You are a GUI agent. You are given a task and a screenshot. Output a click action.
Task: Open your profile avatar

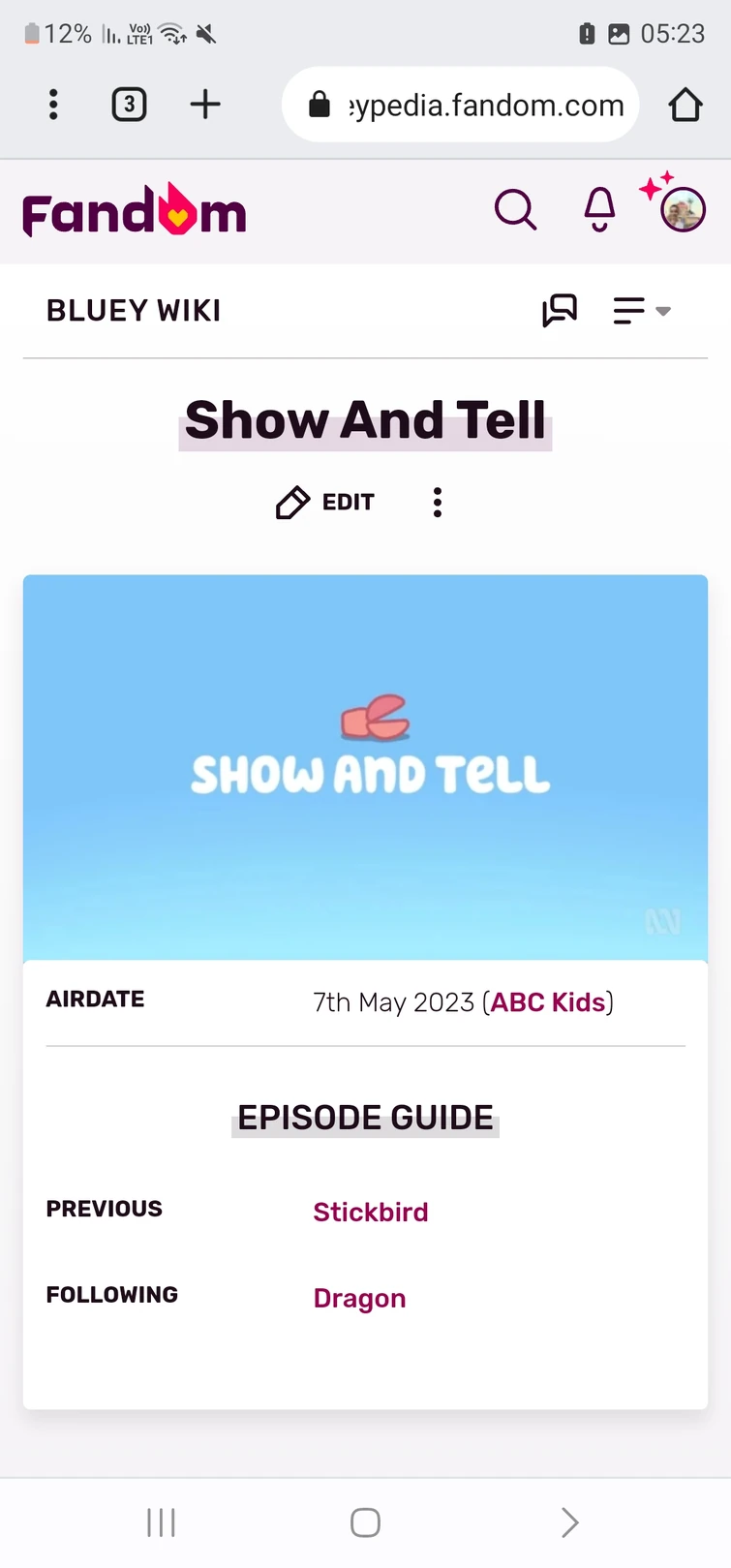click(x=679, y=207)
